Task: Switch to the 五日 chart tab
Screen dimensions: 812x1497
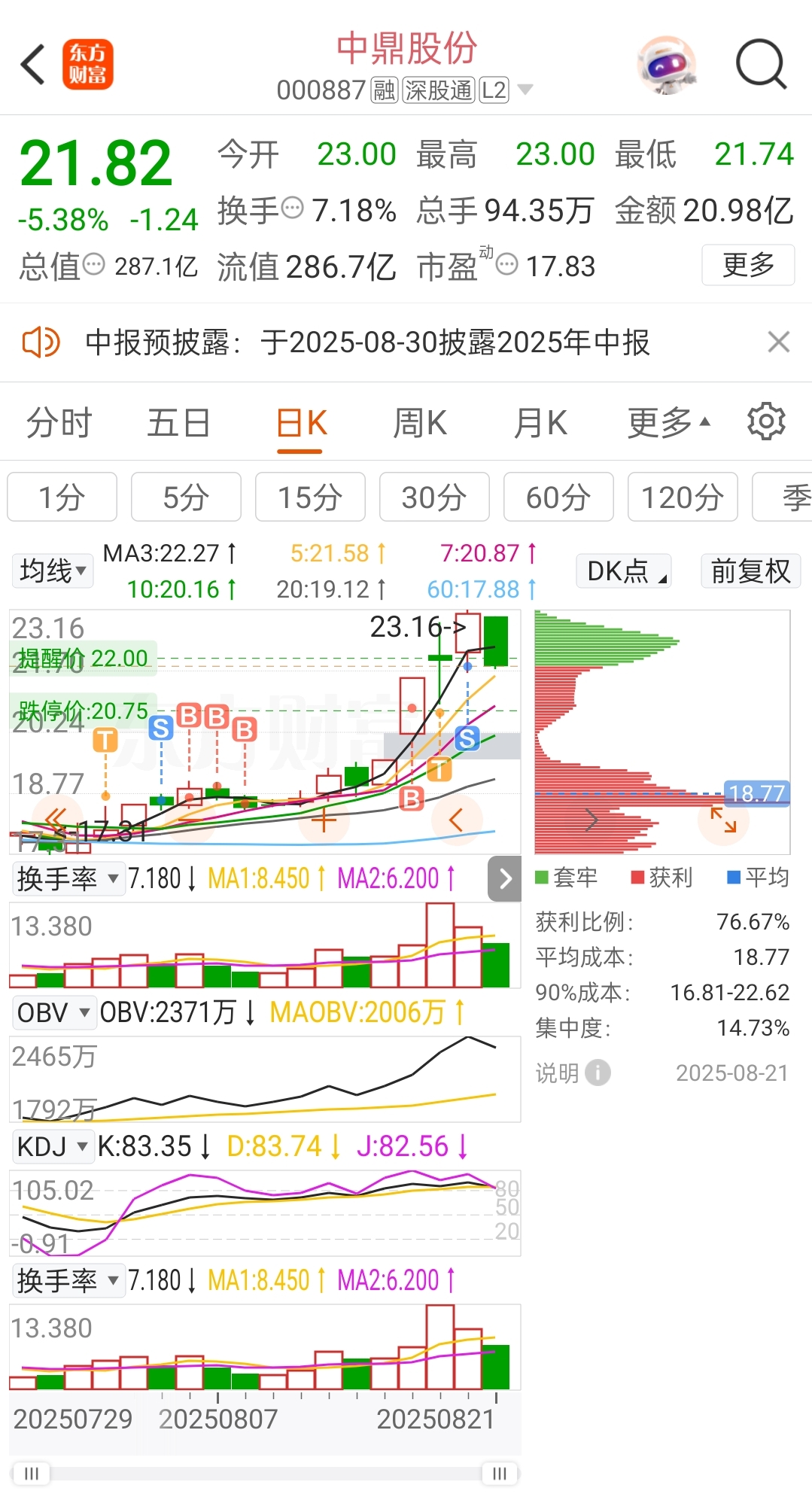Action: tap(178, 423)
